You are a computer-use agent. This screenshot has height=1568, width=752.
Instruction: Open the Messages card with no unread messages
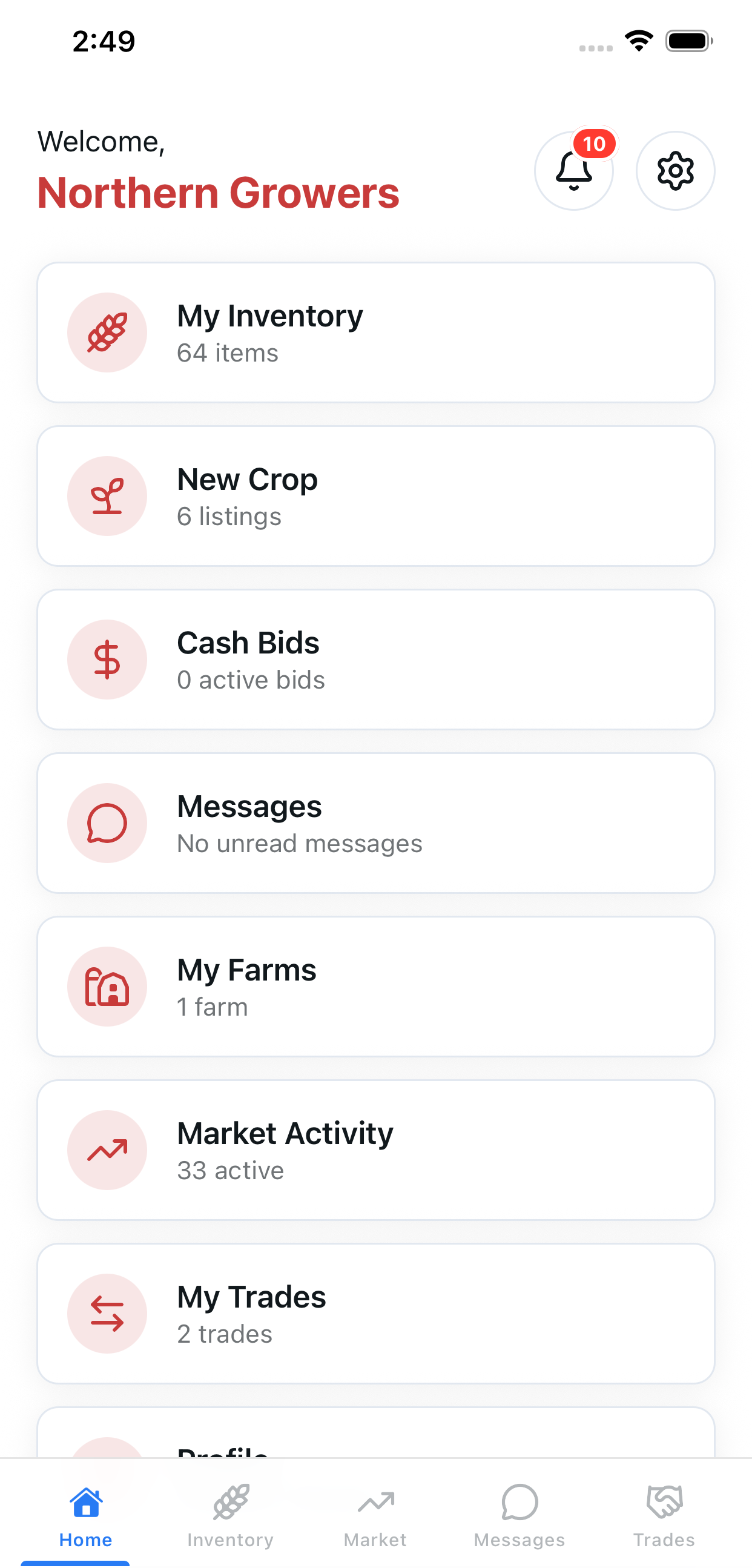pos(375,823)
